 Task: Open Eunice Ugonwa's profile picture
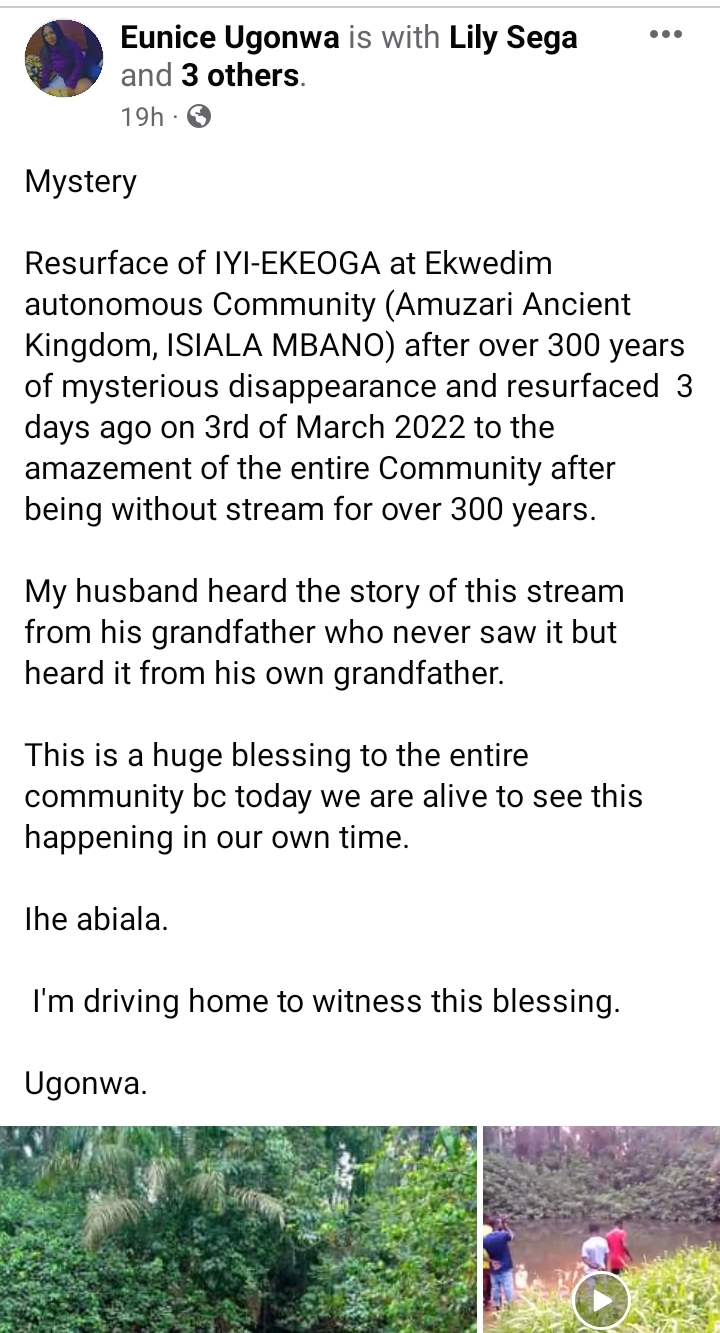pyautogui.click(x=64, y=58)
